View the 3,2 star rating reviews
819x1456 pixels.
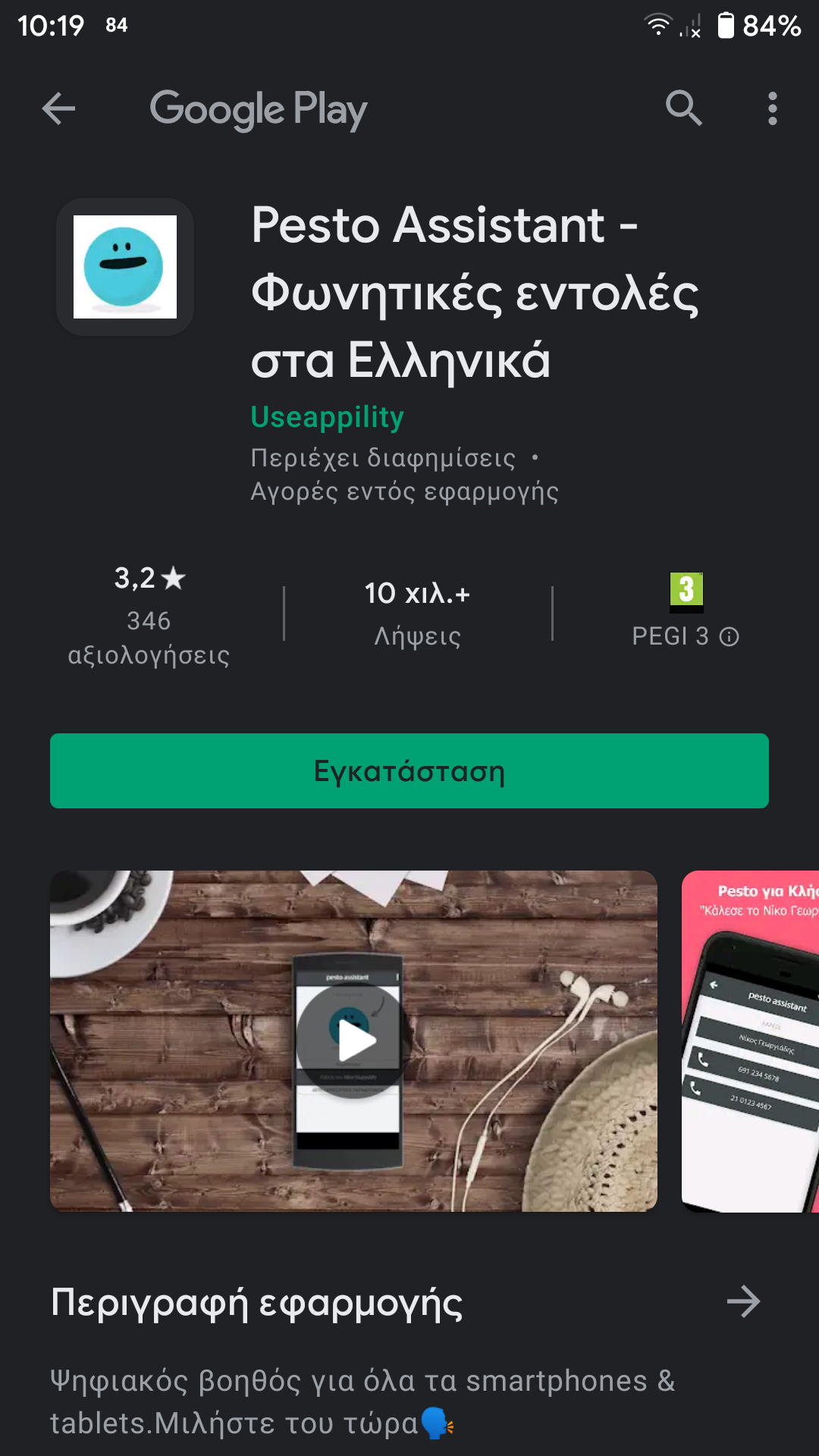149,616
